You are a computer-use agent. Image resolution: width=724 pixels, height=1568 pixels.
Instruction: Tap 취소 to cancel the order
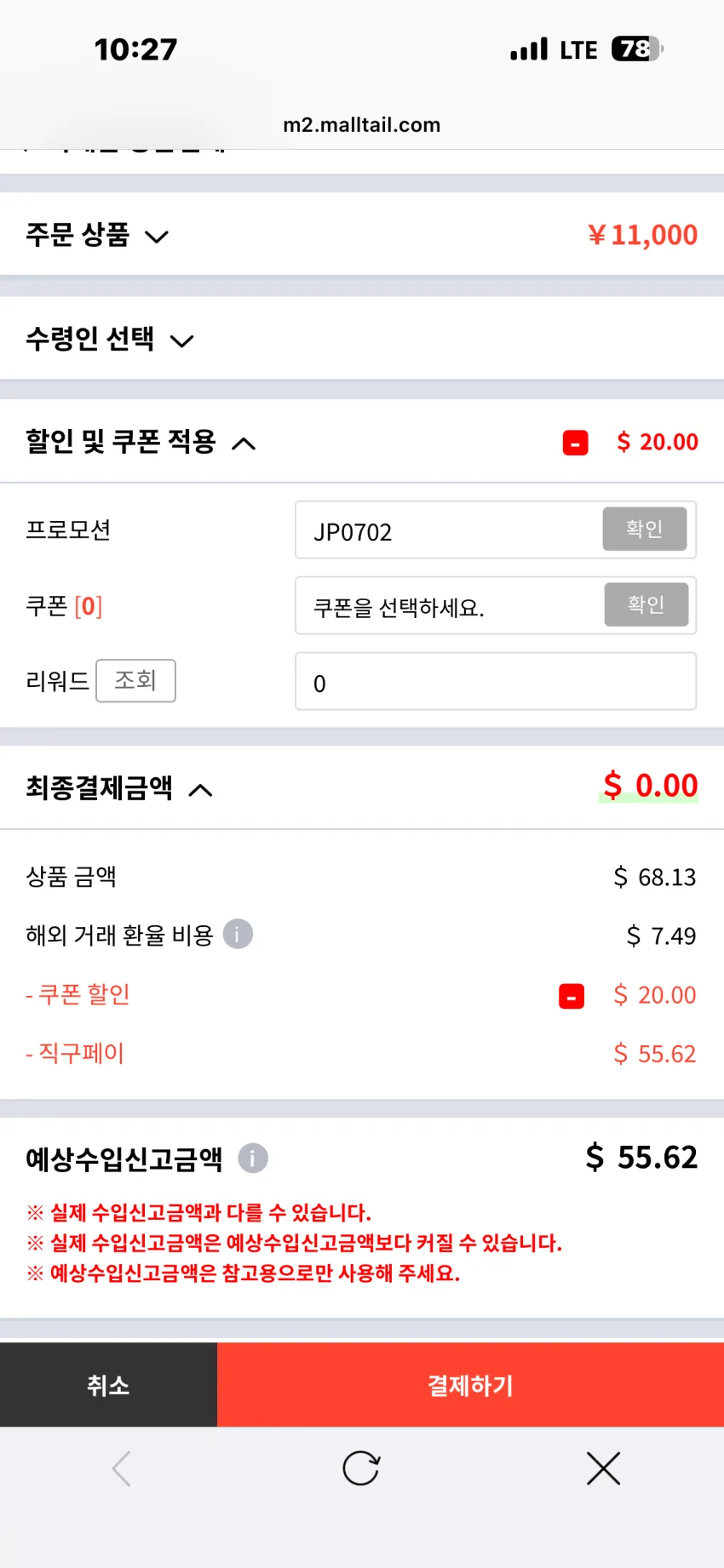tap(108, 1385)
